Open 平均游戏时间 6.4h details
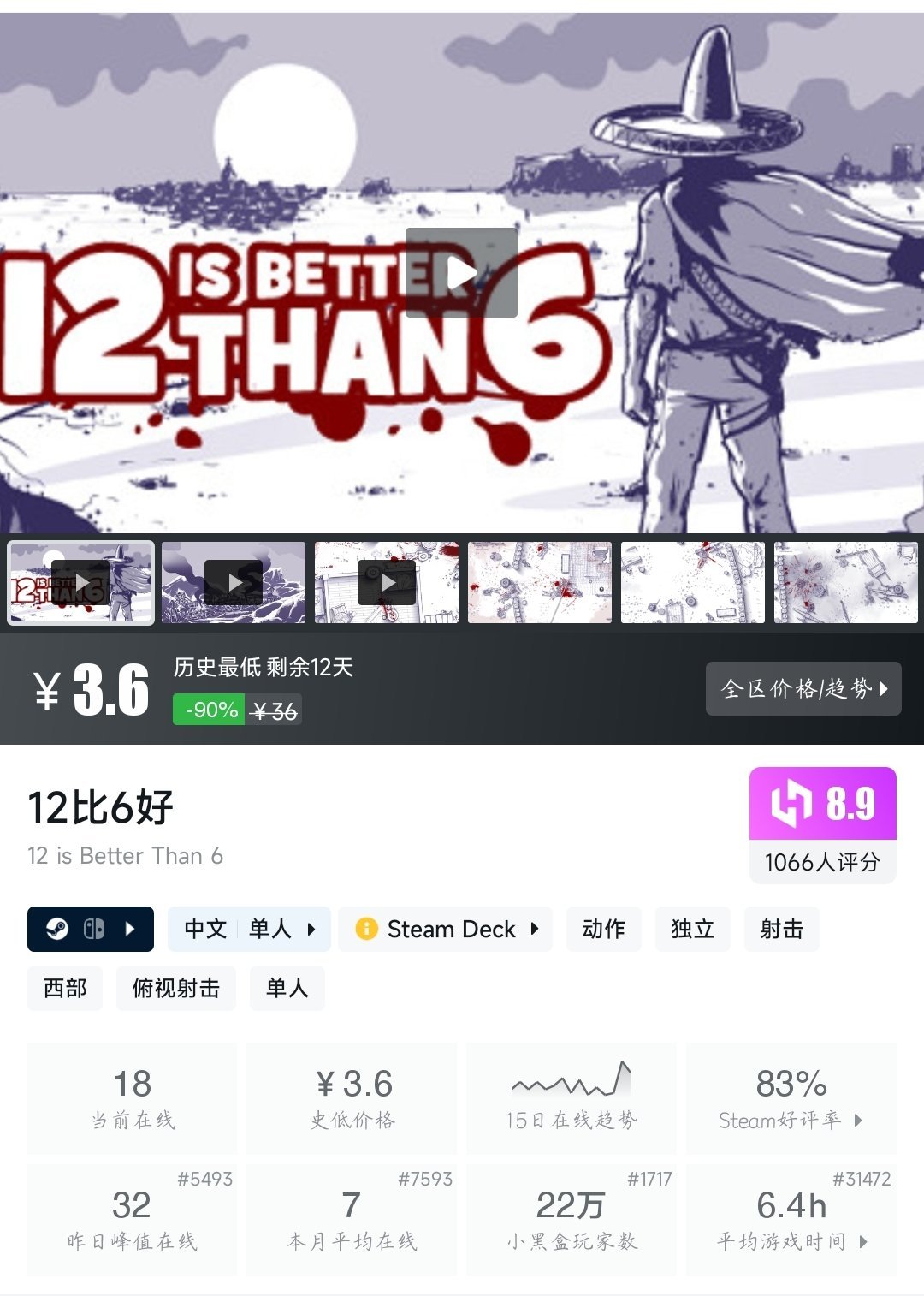Screen dimensions: 924x1296 [791, 1219]
